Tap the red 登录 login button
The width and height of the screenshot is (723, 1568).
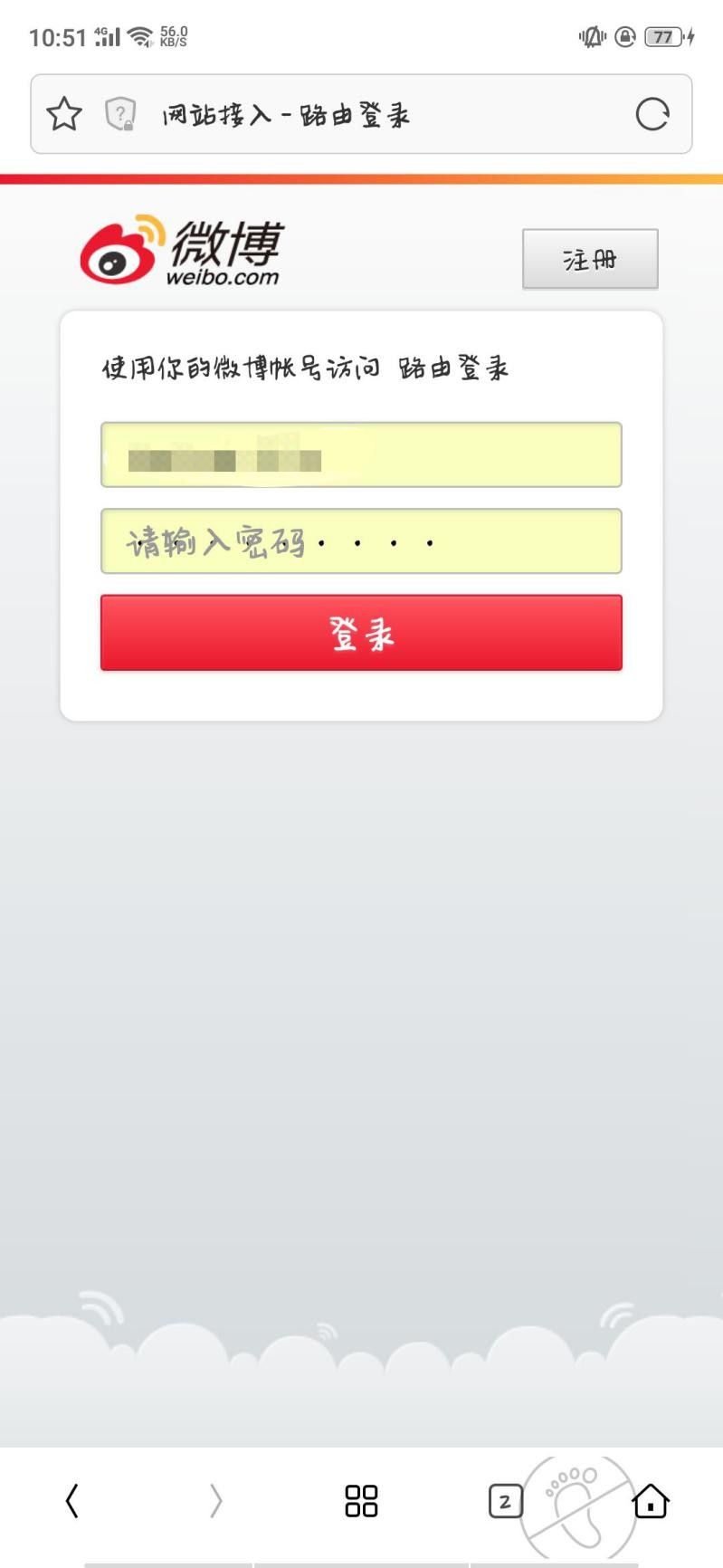coord(361,633)
